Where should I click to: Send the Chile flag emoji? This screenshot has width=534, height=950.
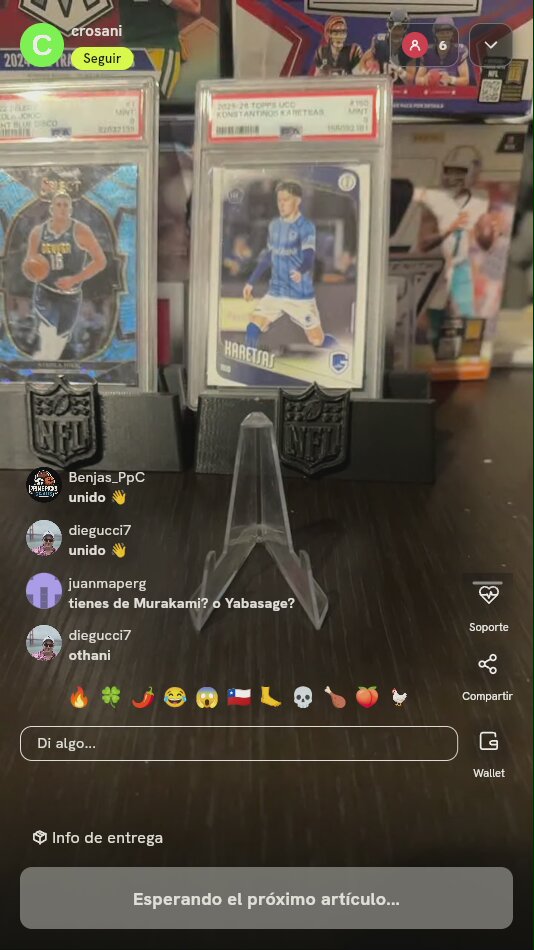(239, 697)
